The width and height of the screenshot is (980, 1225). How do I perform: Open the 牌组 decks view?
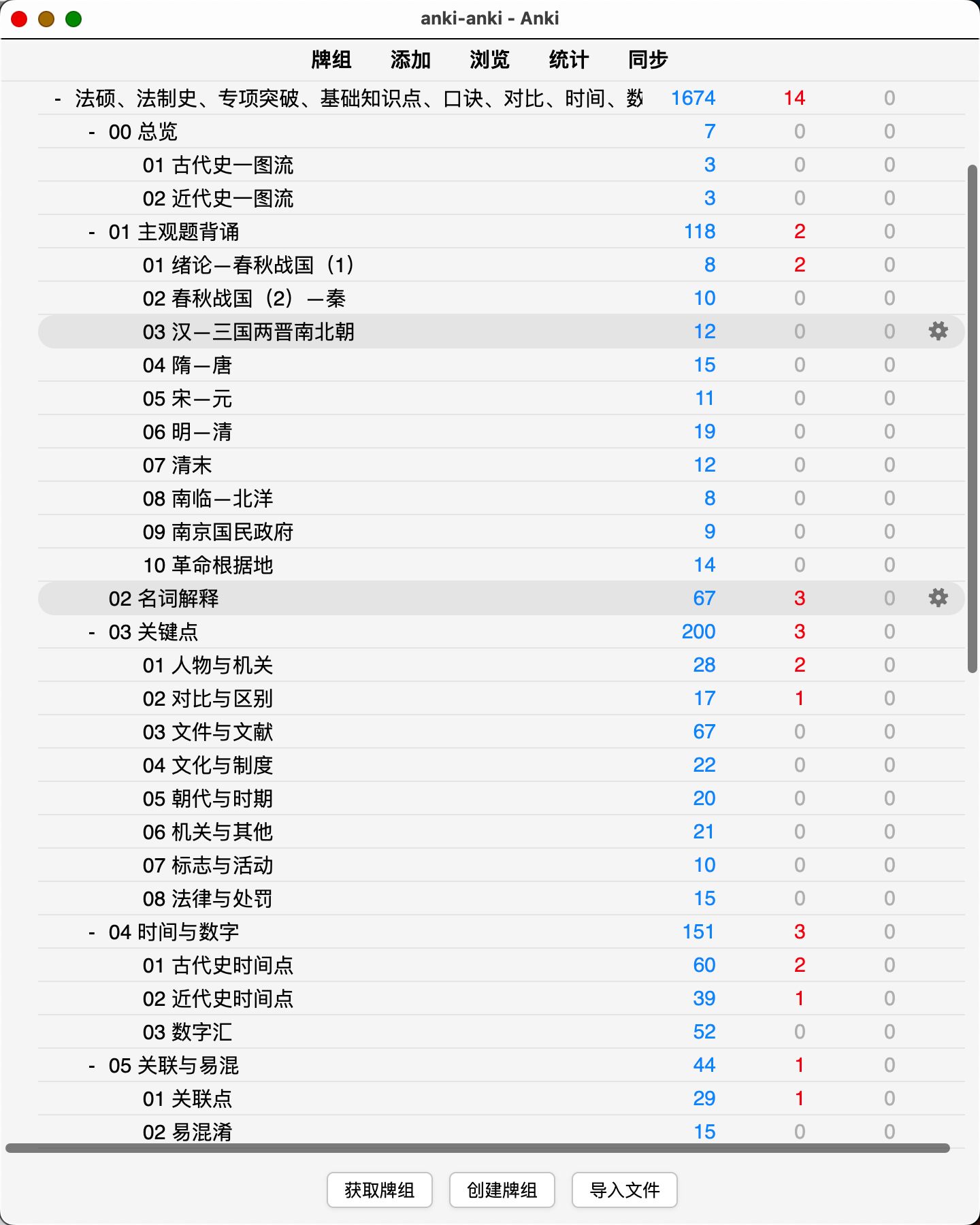pos(331,60)
